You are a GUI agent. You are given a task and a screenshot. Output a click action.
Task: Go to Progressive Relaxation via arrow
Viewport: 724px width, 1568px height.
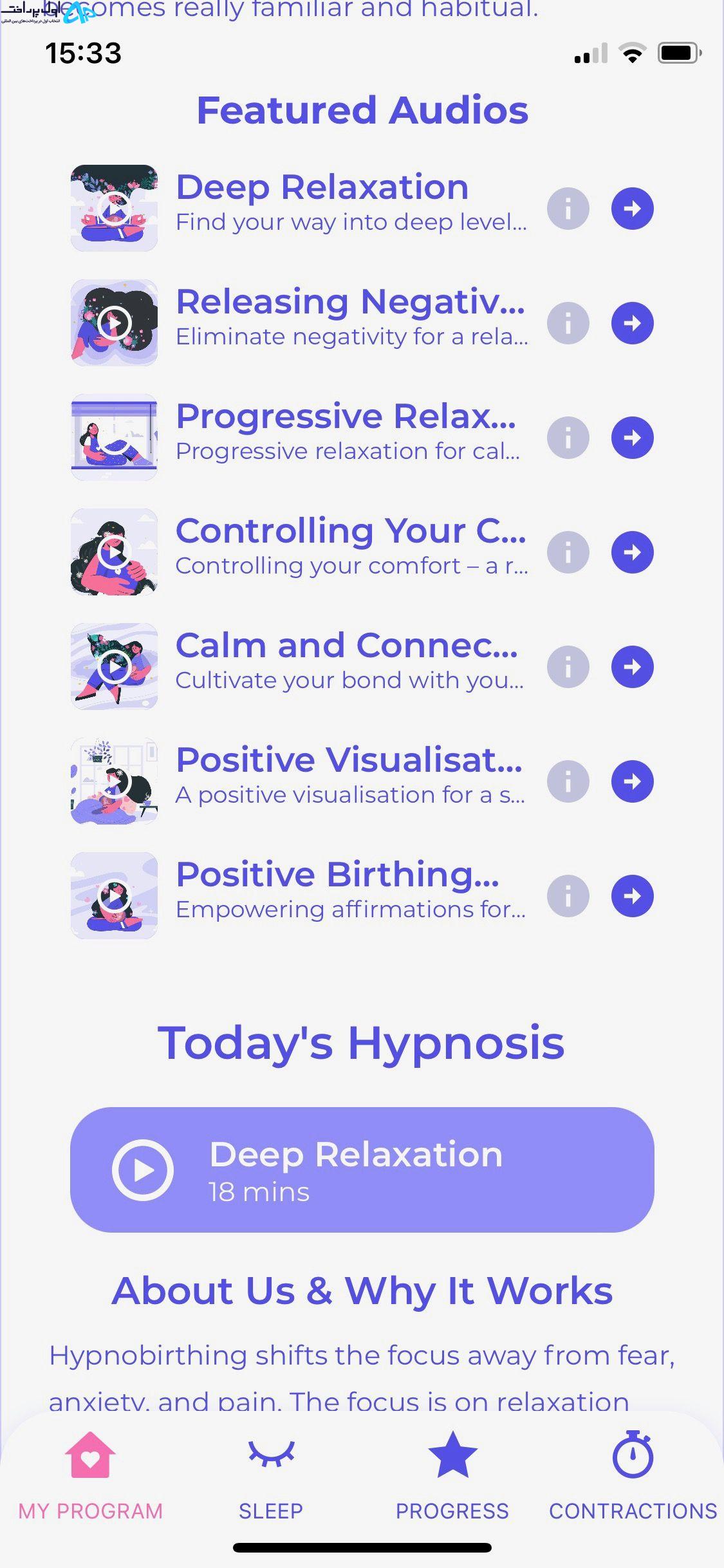point(632,438)
